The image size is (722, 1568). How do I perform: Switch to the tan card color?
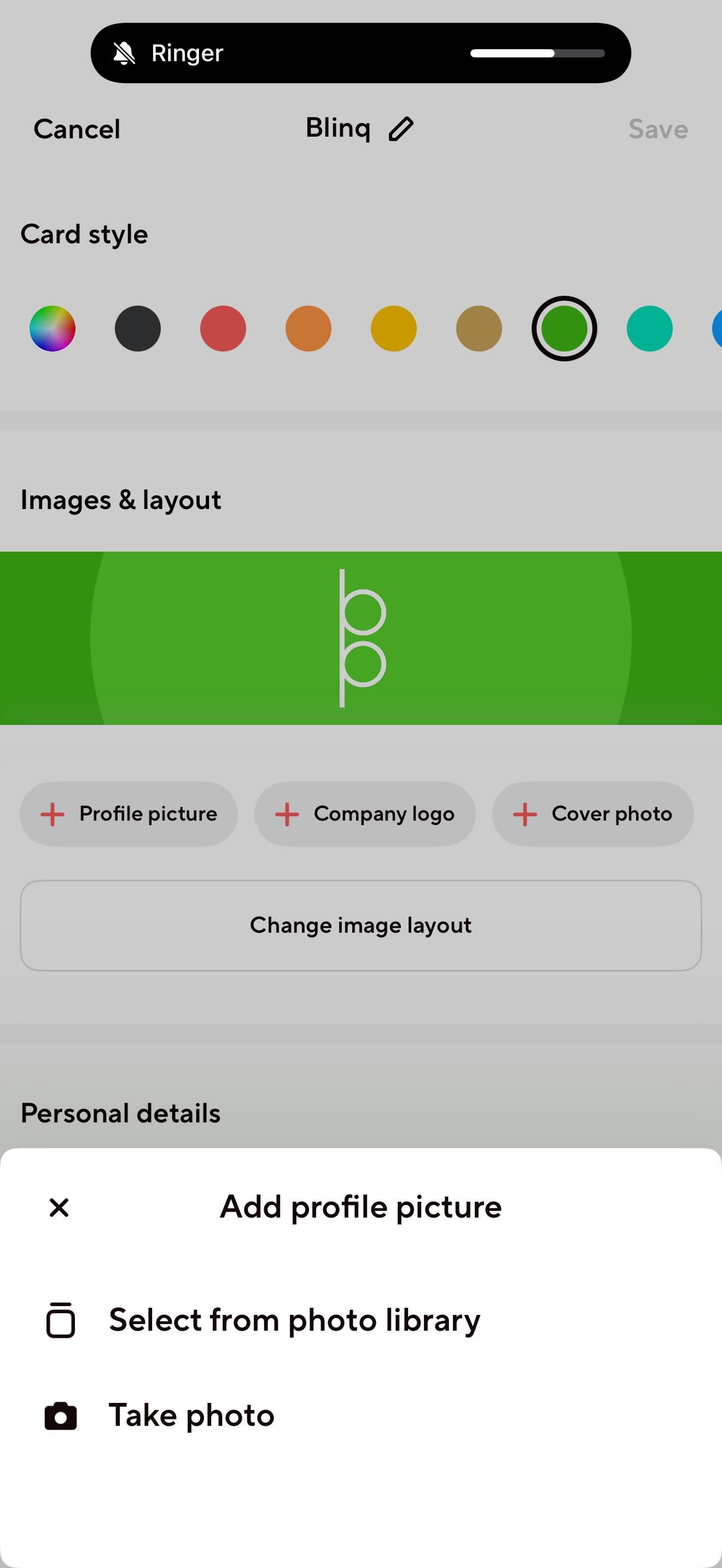click(479, 329)
